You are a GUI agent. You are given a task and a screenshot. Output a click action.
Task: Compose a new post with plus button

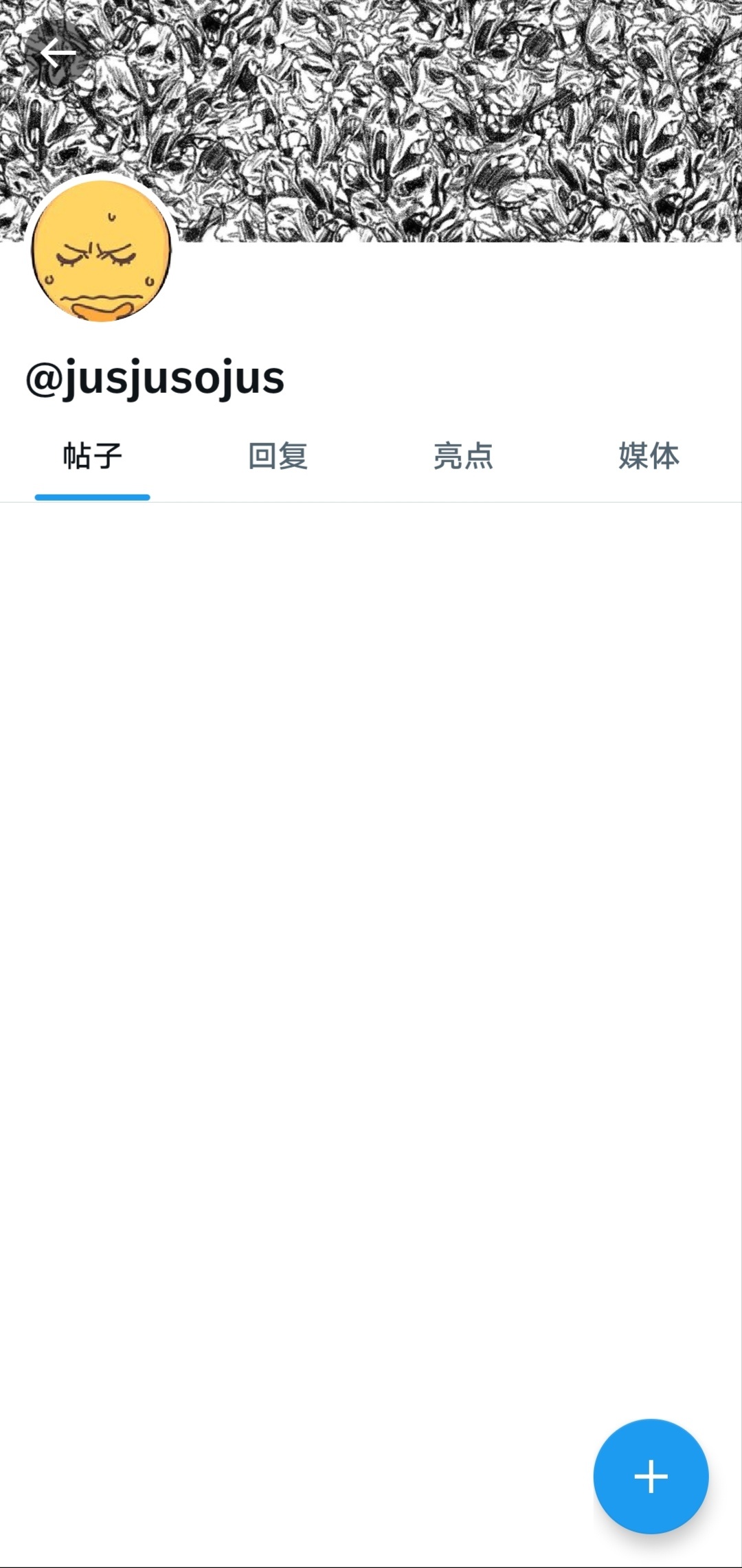tap(650, 1476)
